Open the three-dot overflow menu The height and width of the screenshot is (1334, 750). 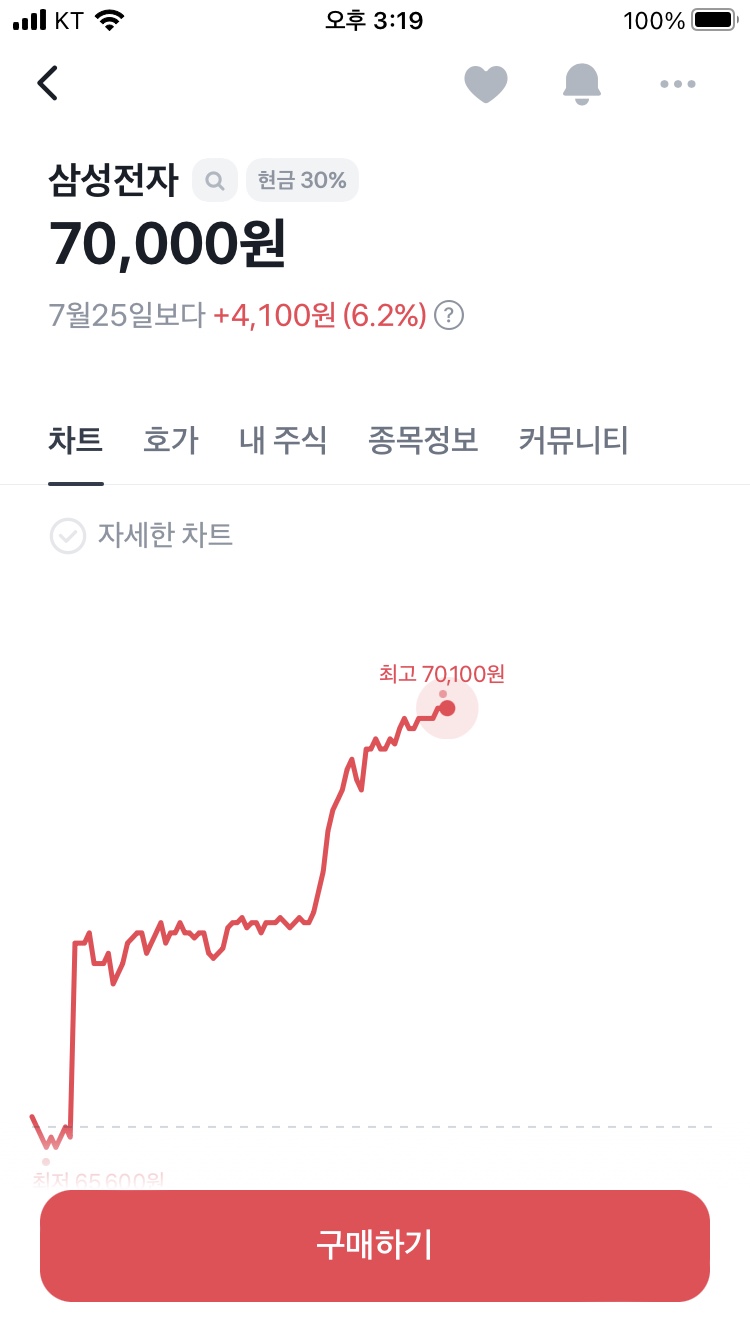pyautogui.click(x=677, y=84)
